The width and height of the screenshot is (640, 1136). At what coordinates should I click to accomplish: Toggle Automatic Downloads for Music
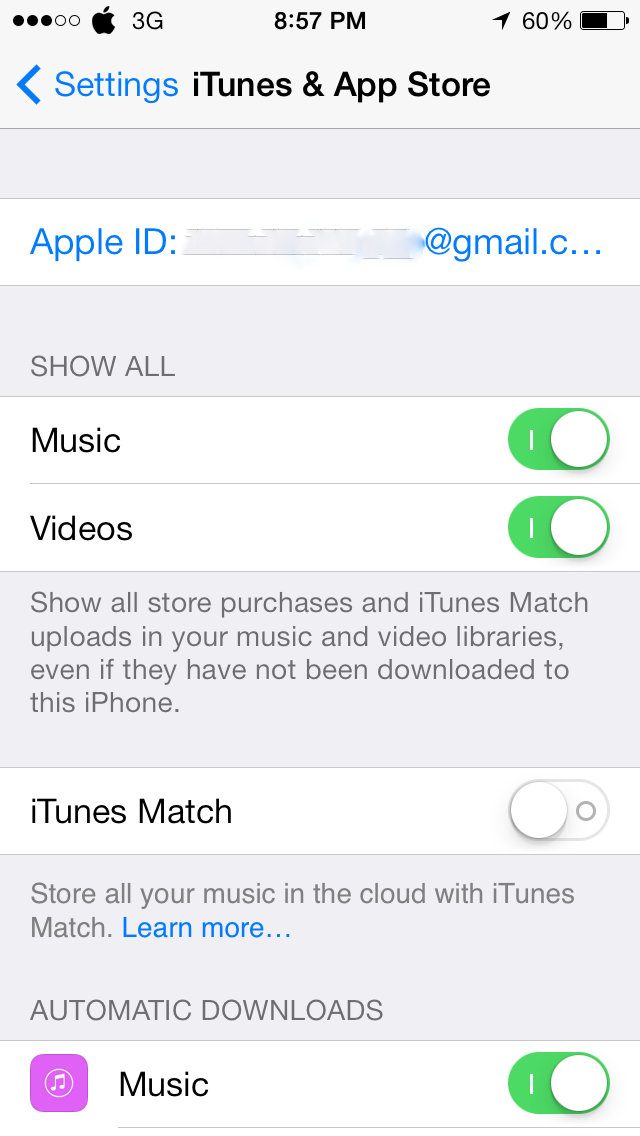[558, 1084]
